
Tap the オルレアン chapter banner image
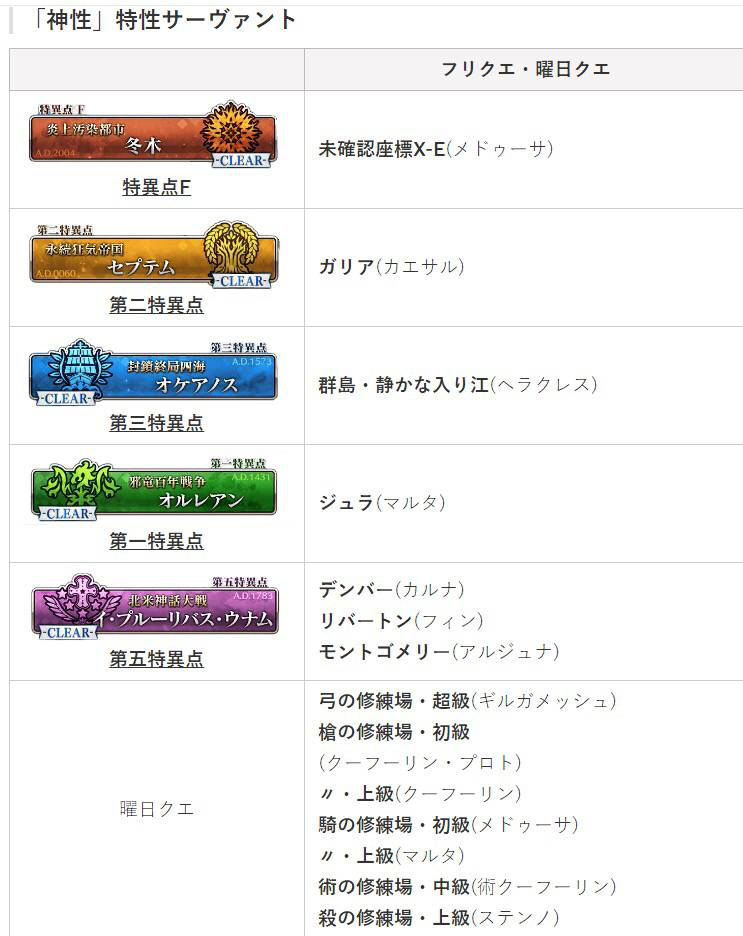(153, 490)
